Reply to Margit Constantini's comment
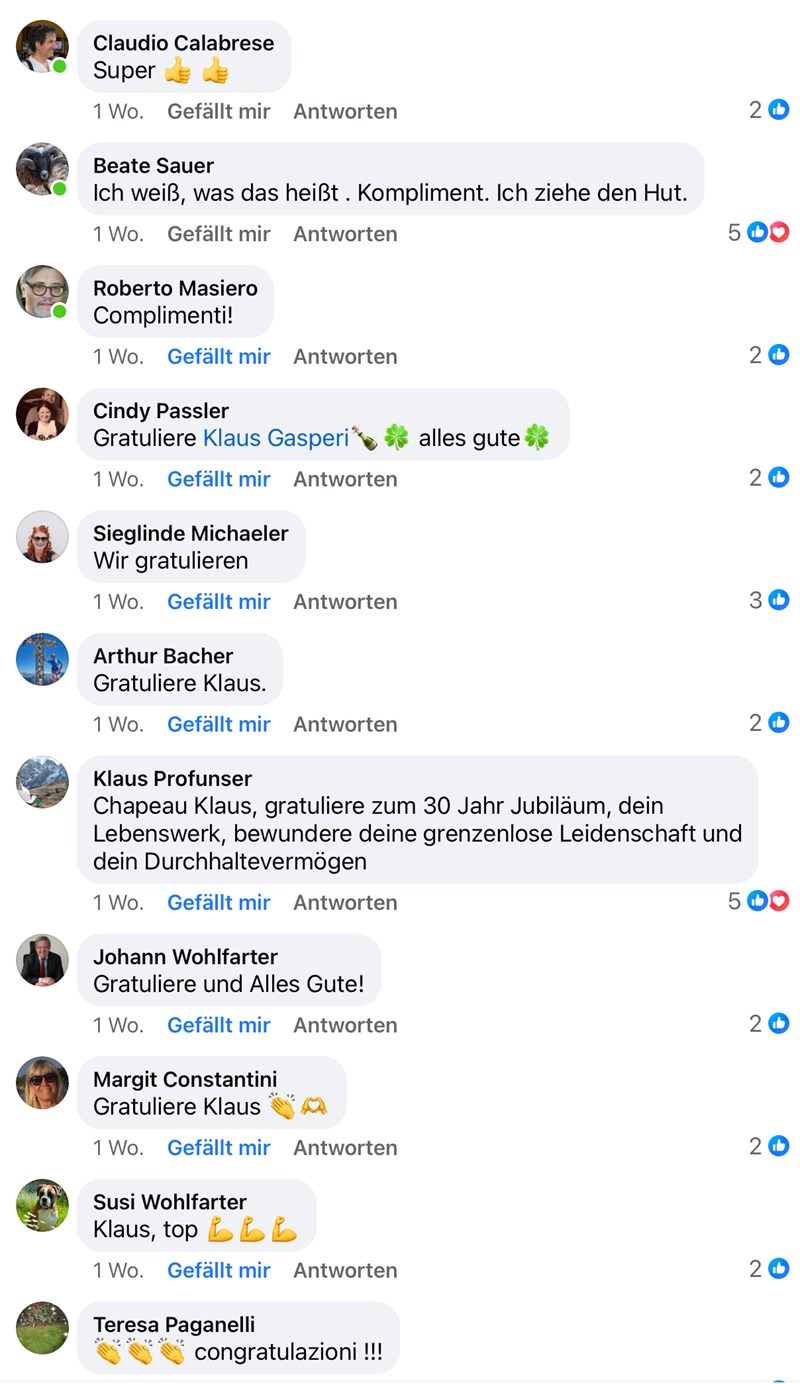 click(345, 1148)
